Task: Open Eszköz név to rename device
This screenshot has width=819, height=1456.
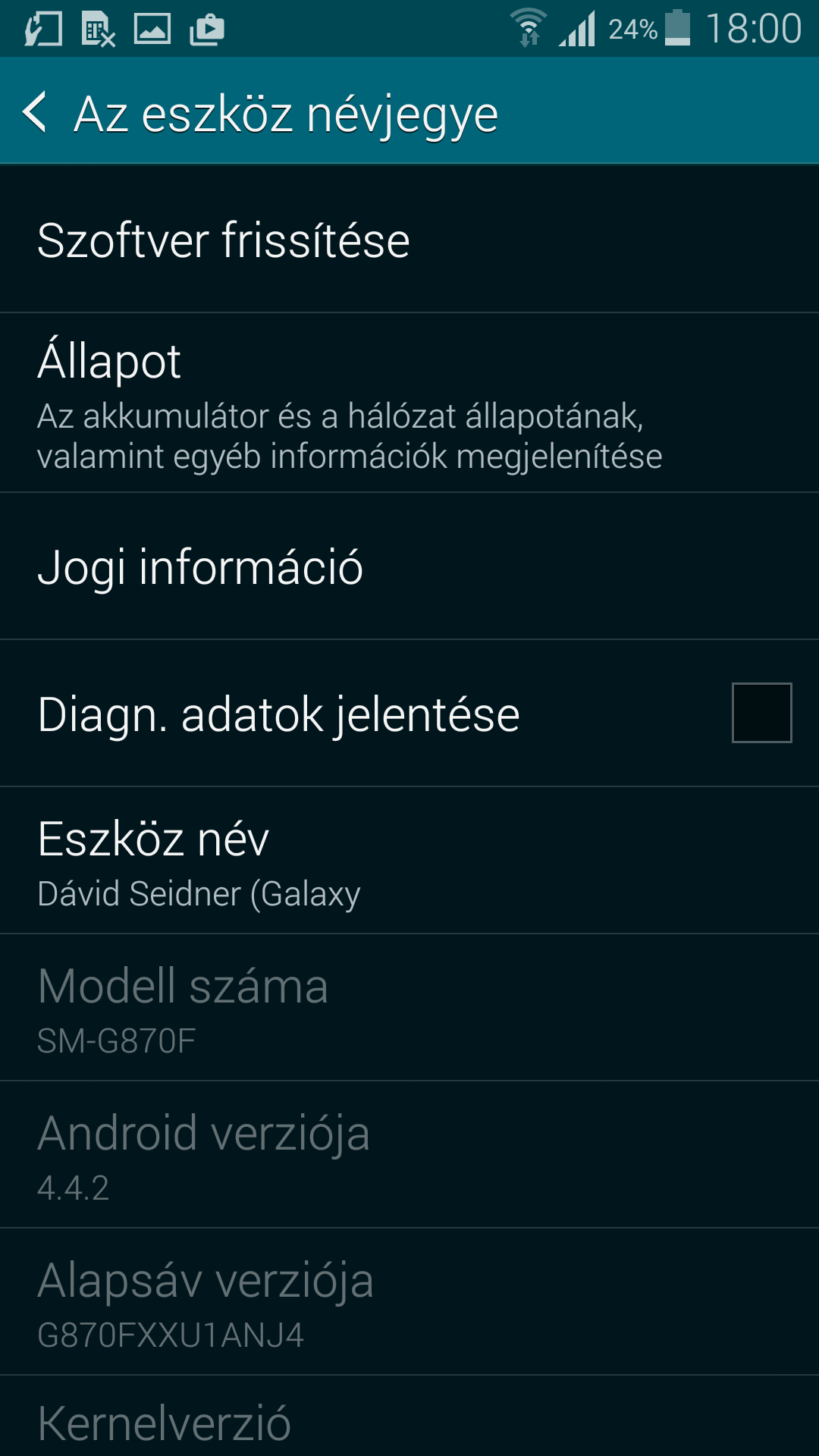Action: click(409, 861)
